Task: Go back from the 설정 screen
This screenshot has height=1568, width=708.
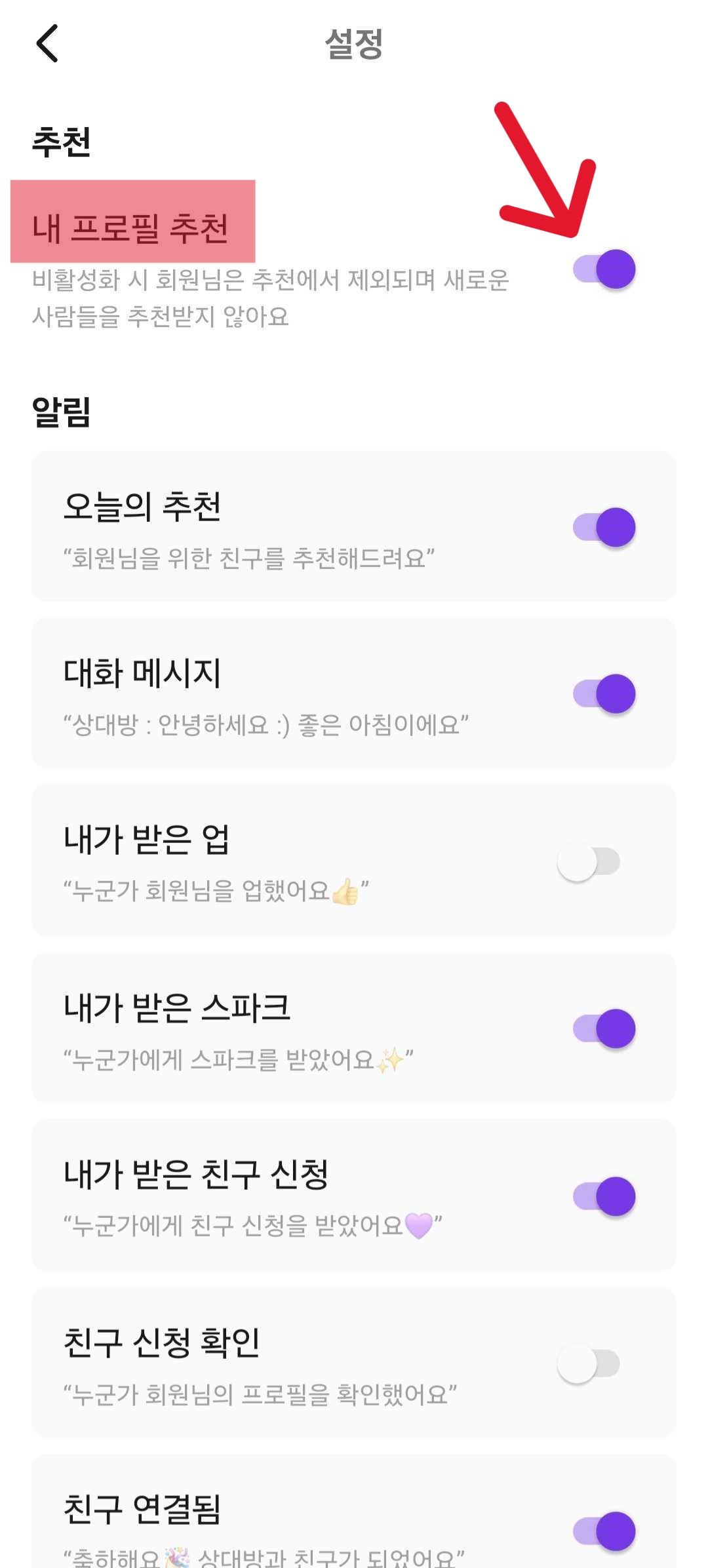Action: click(47, 43)
